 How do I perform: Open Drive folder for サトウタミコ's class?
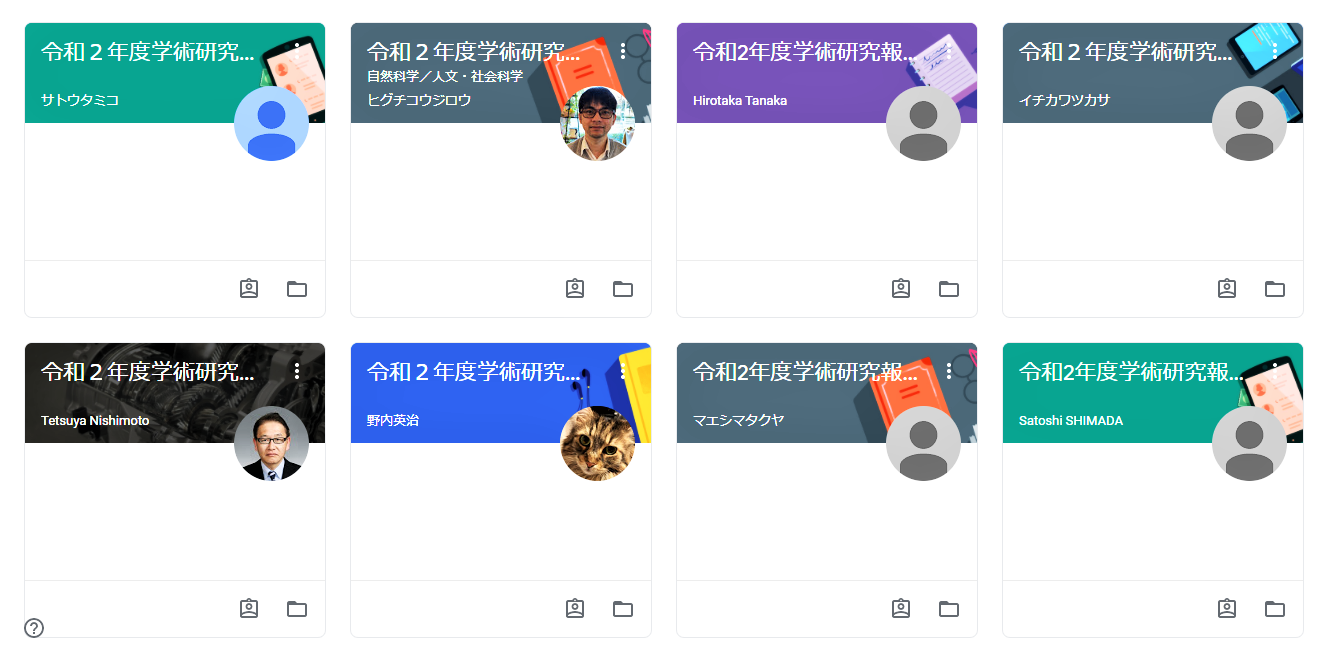297,289
